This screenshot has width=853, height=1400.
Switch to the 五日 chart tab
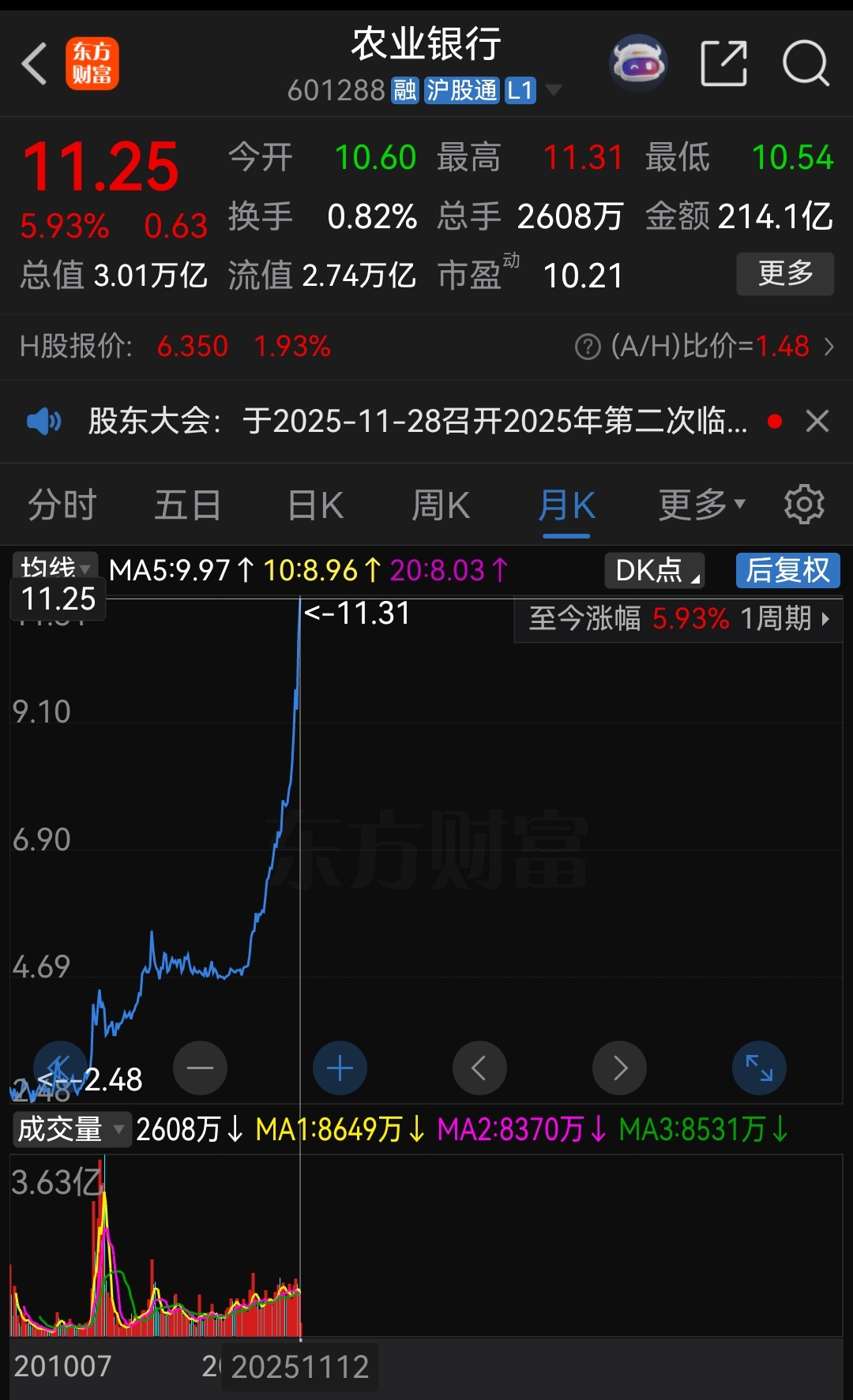point(187,505)
